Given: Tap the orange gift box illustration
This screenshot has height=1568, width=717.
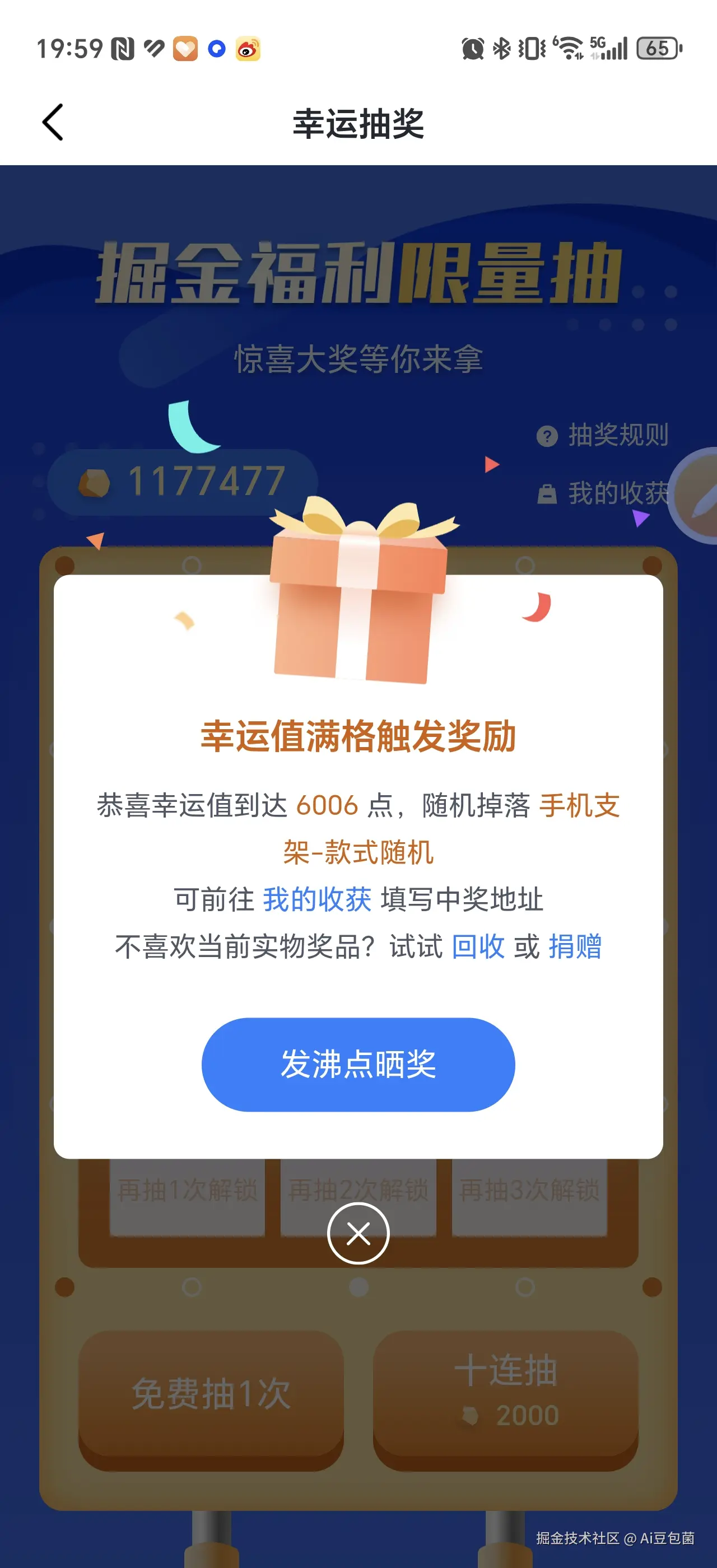Looking at the screenshot, I should (358, 609).
